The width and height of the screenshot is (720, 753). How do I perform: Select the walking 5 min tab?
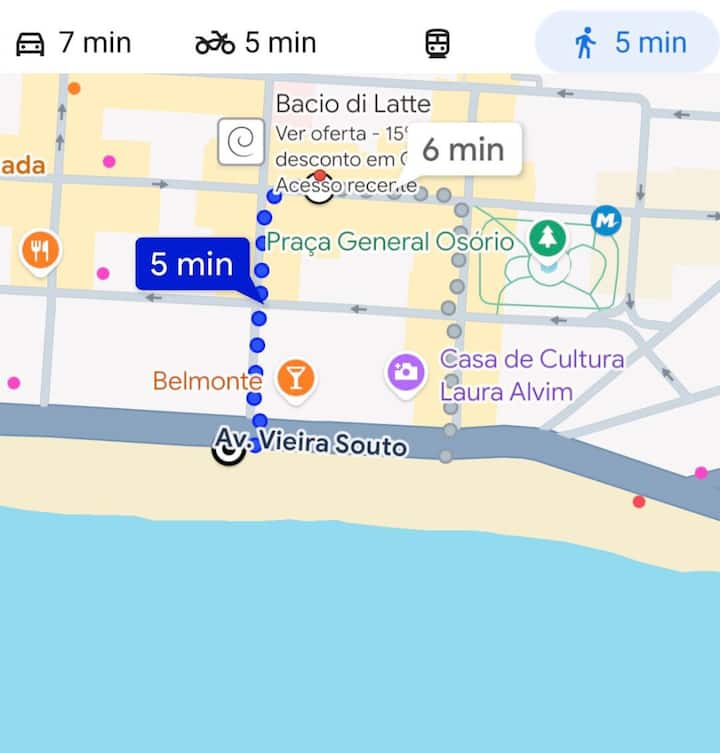click(x=630, y=43)
